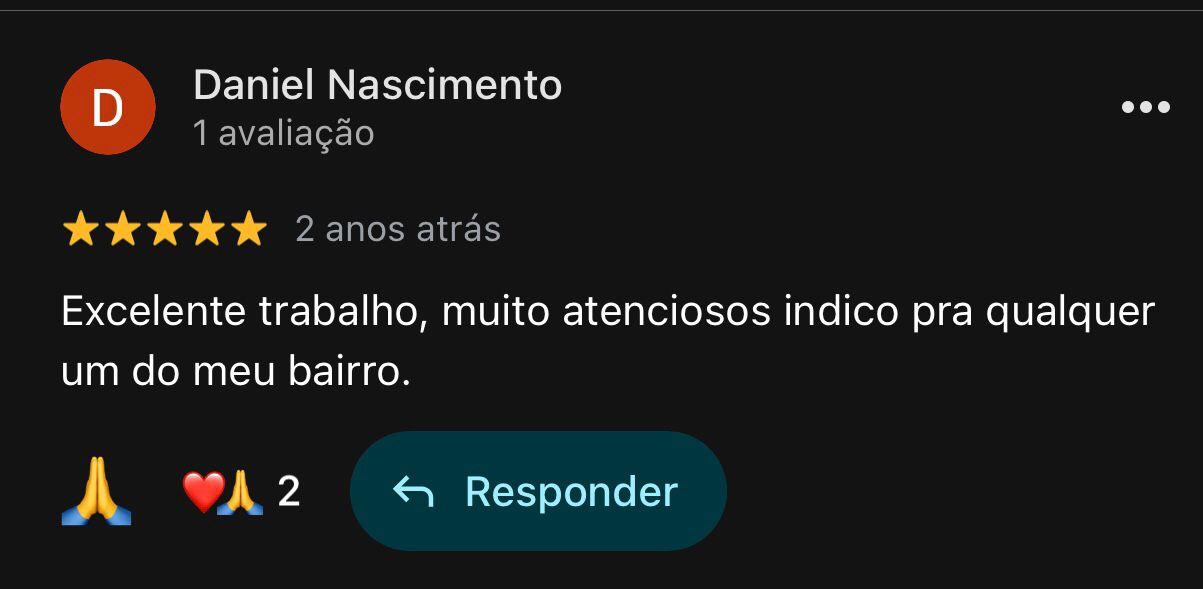Open the three-dot menu on Daniel's review

1145,108
